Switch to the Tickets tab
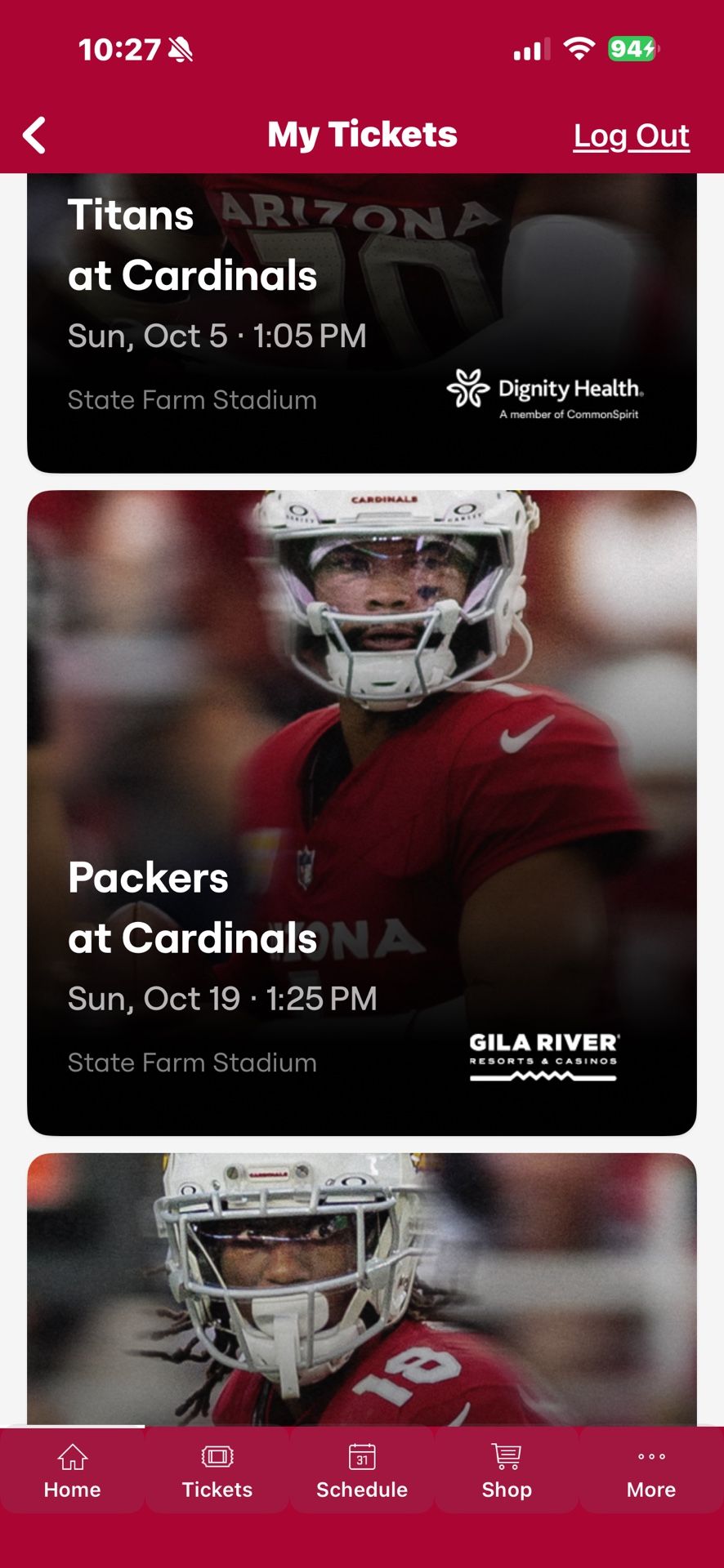This screenshot has width=724, height=1568. coord(217,1471)
